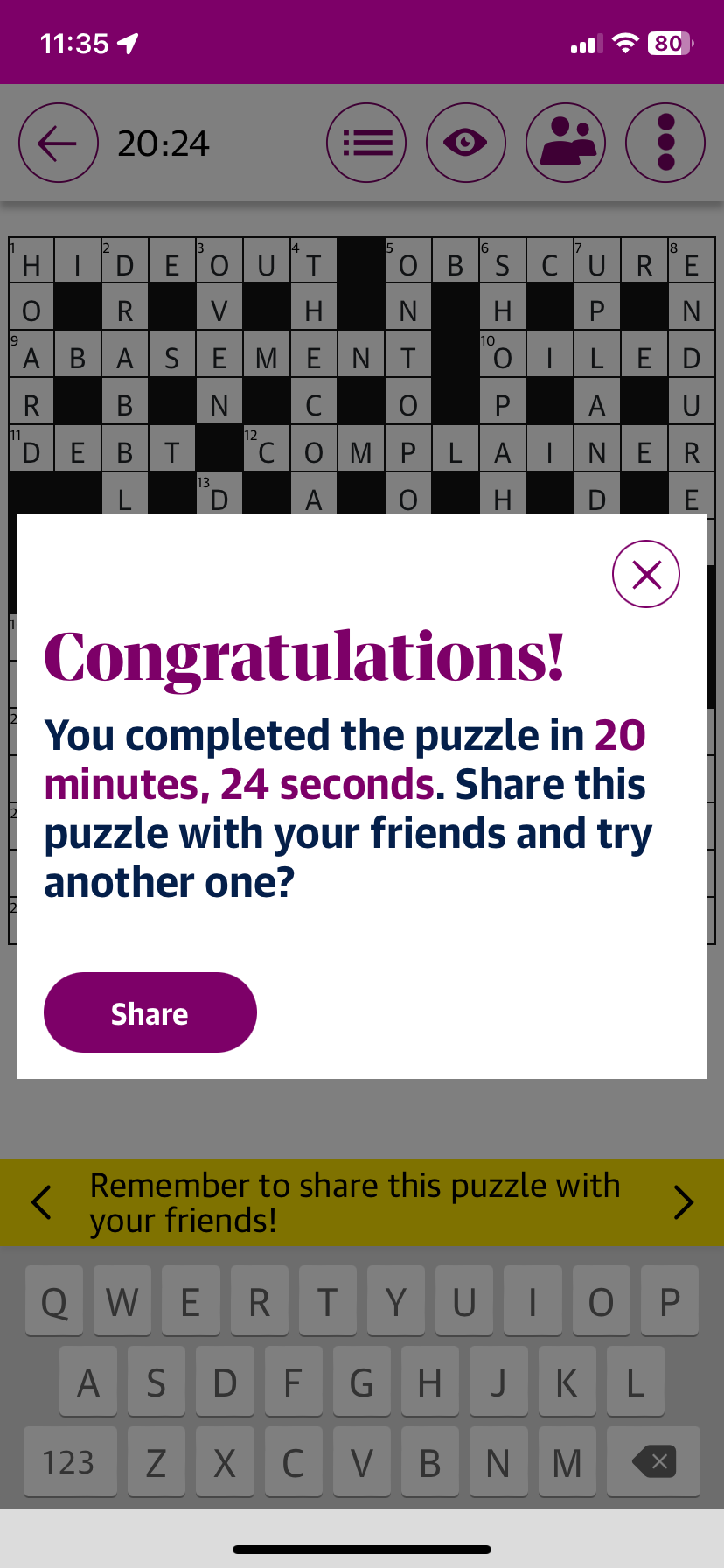Open the three-dot overflow menu
The width and height of the screenshot is (724, 1568).
(x=665, y=143)
